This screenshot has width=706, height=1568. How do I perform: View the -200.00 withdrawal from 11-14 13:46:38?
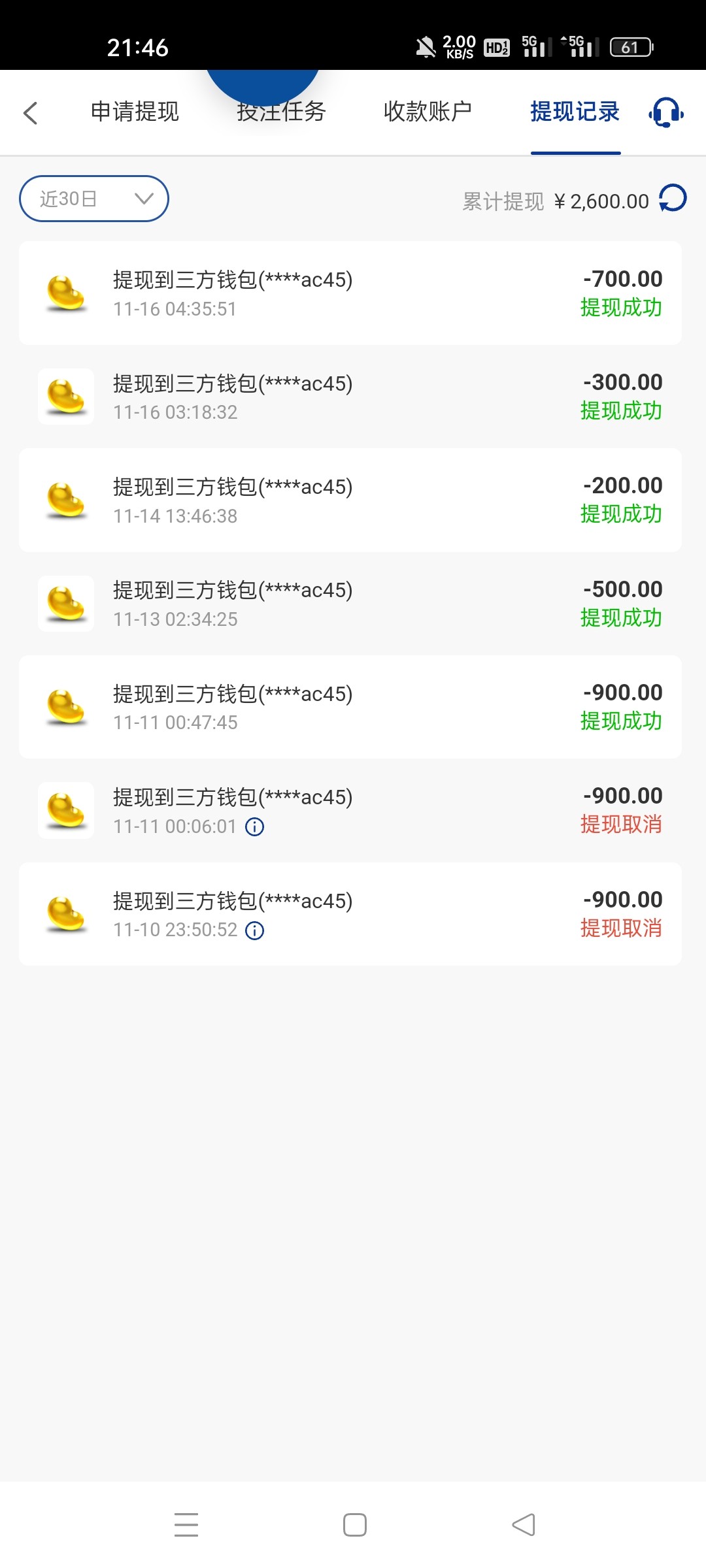350,500
